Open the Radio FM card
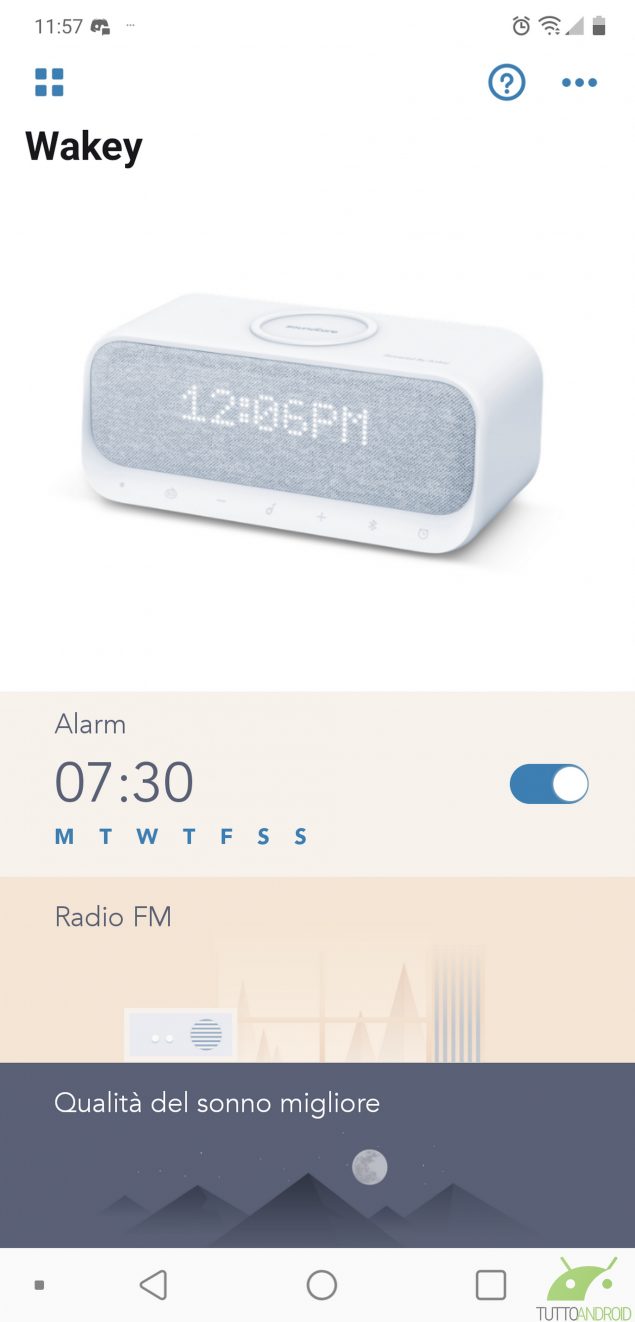 tap(317, 970)
